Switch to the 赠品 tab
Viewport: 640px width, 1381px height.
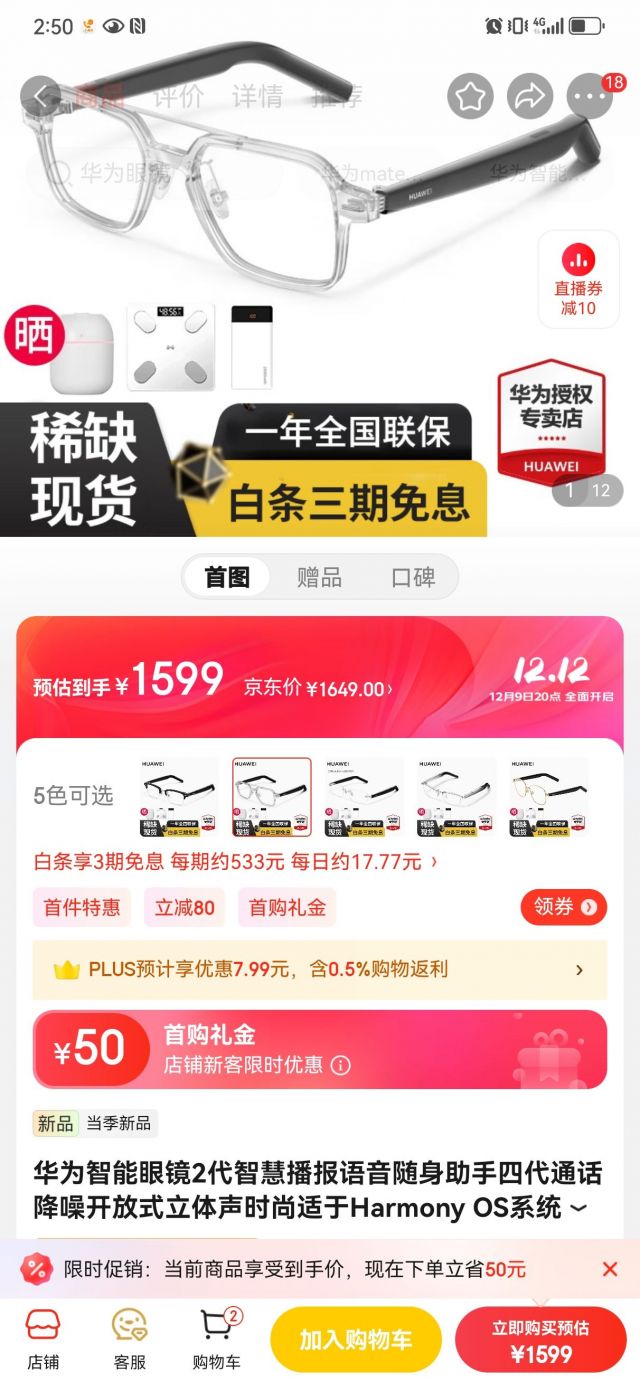pos(319,577)
